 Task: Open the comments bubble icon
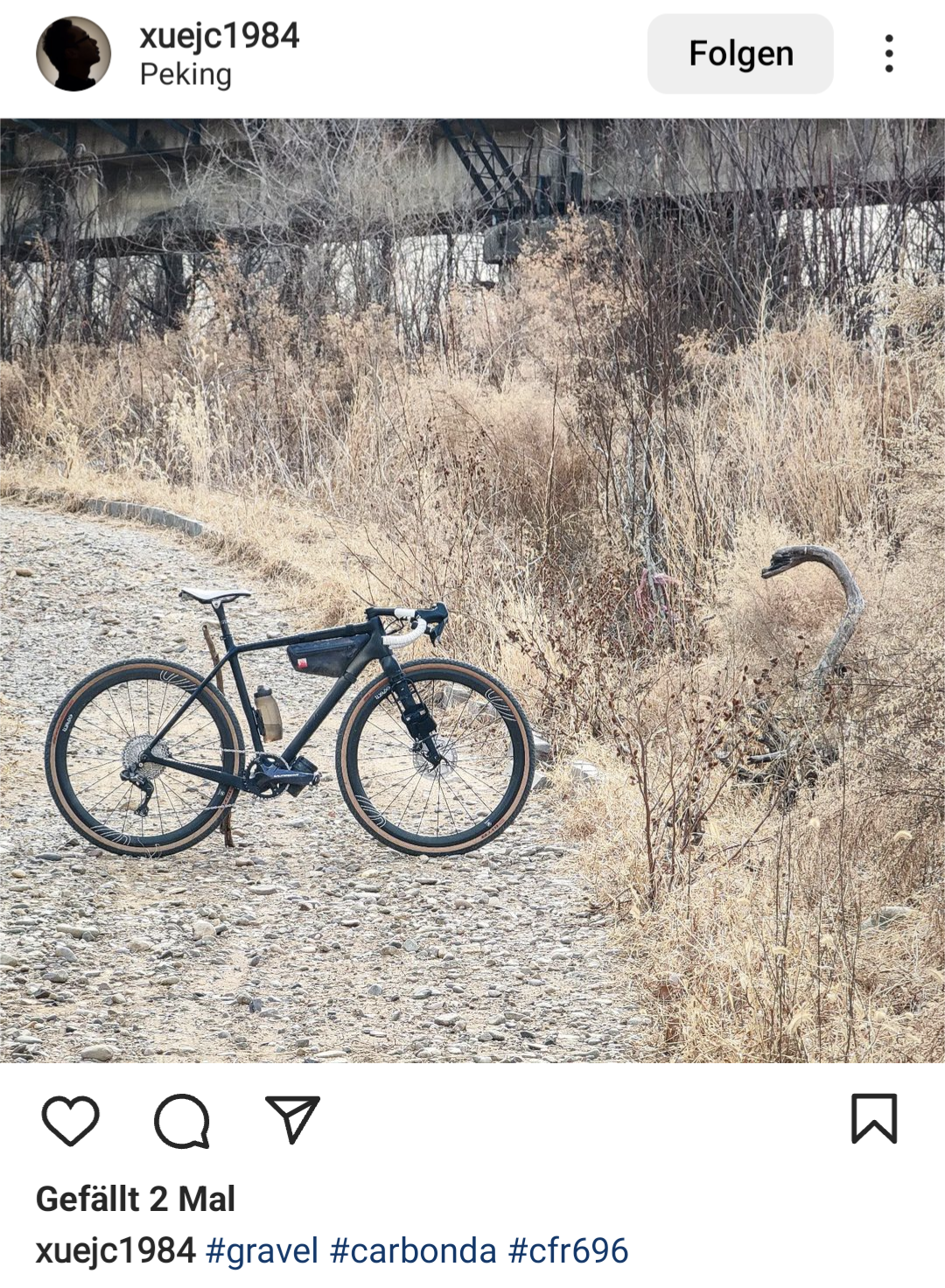click(182, 1120)
